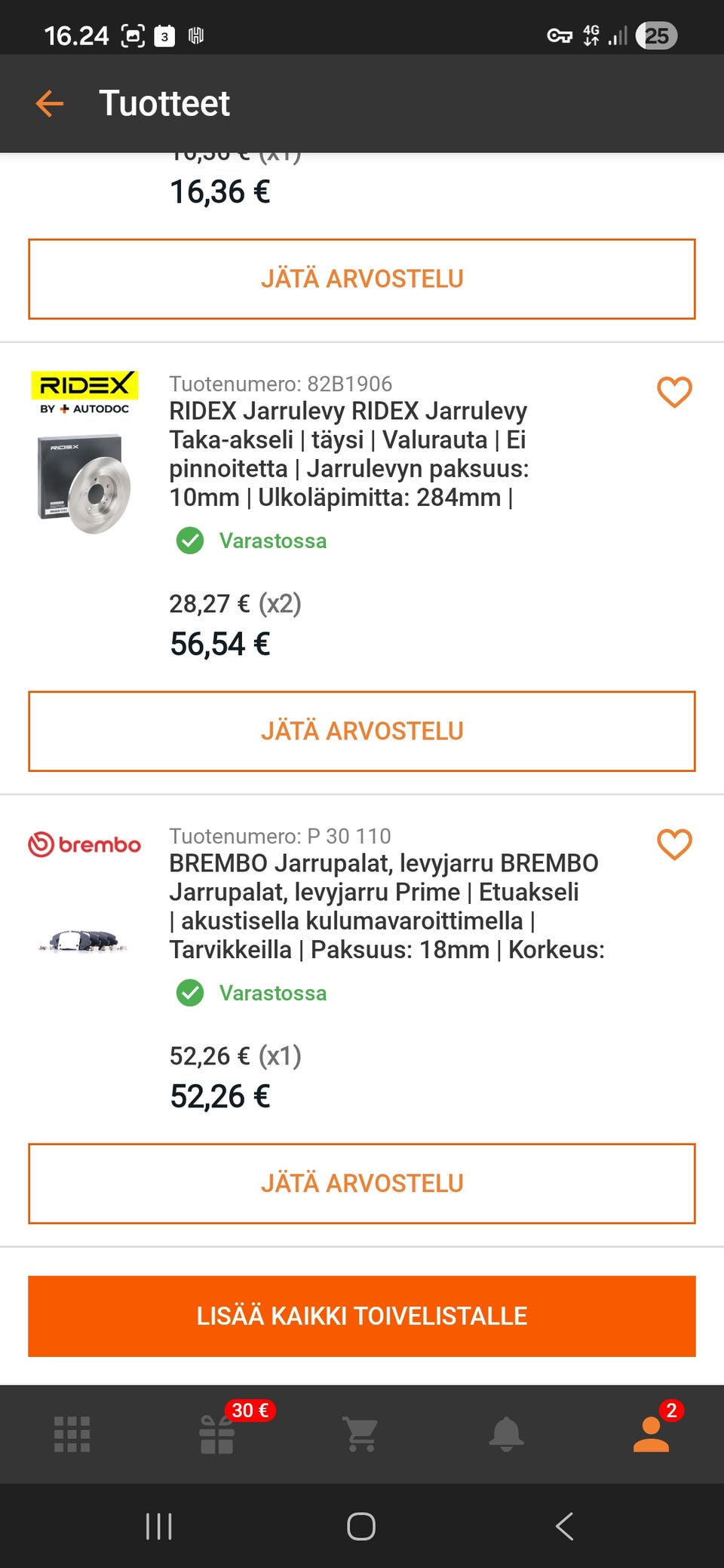Image resolution: width=724 pixels, height=1568 pixels.
Task: Tap the back arrow next to Tuotteet
Action: pos(48,103)
